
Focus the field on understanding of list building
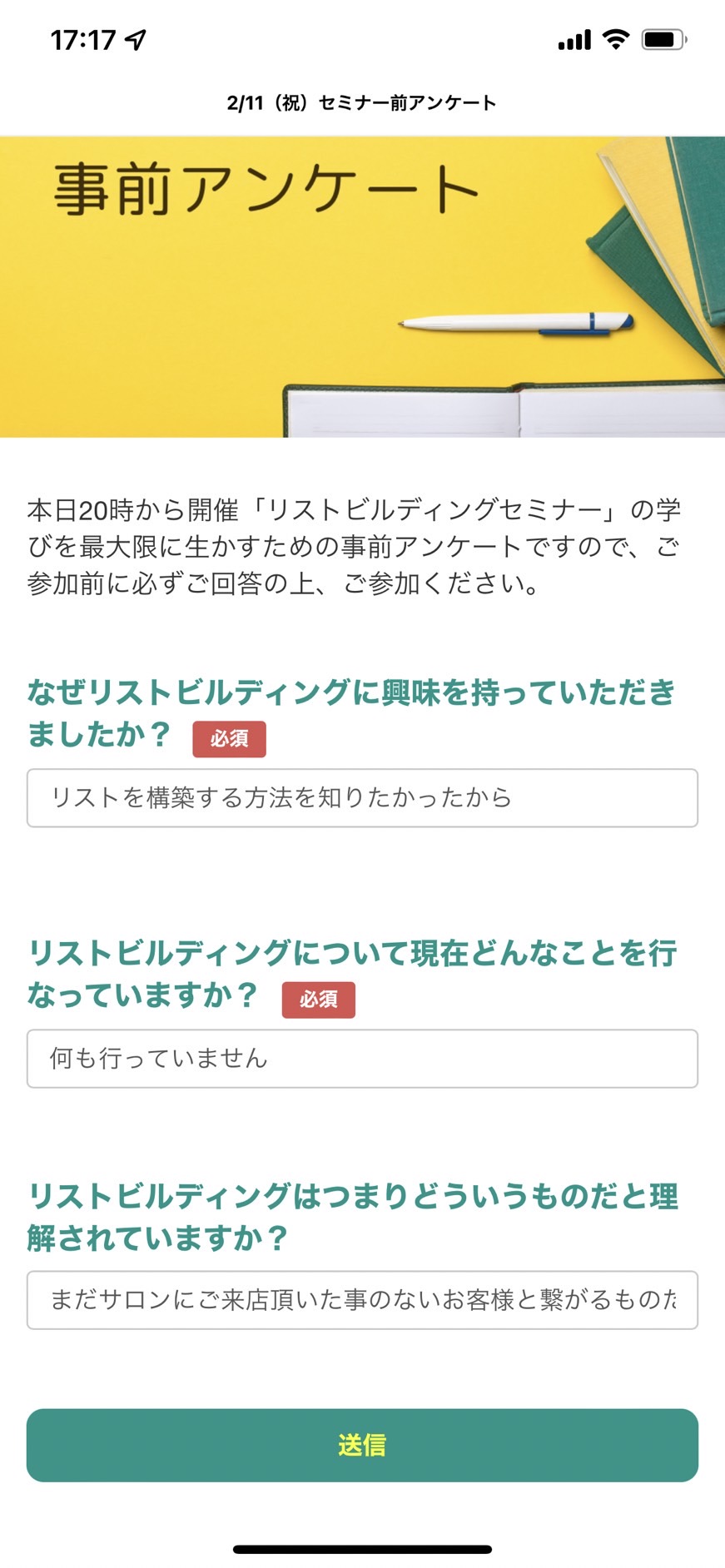(x=362, y=1299)
